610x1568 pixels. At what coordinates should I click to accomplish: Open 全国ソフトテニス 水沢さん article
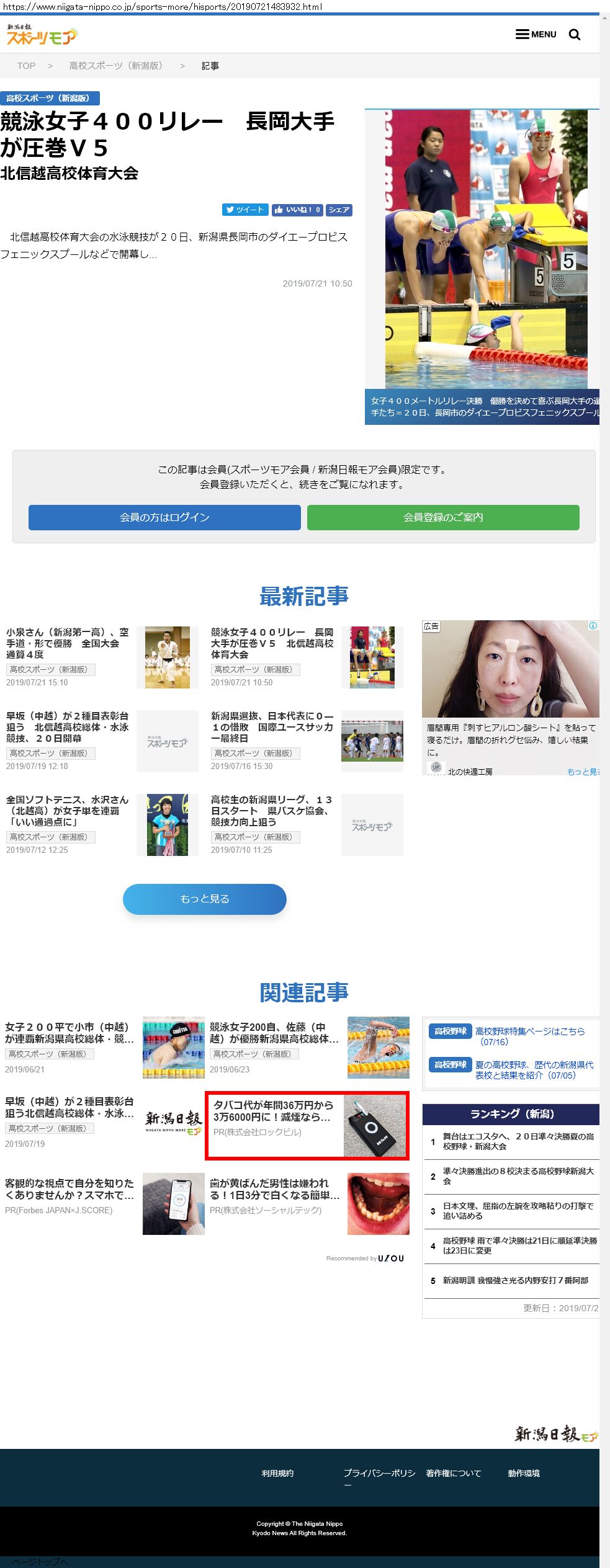tap(67, 811)
